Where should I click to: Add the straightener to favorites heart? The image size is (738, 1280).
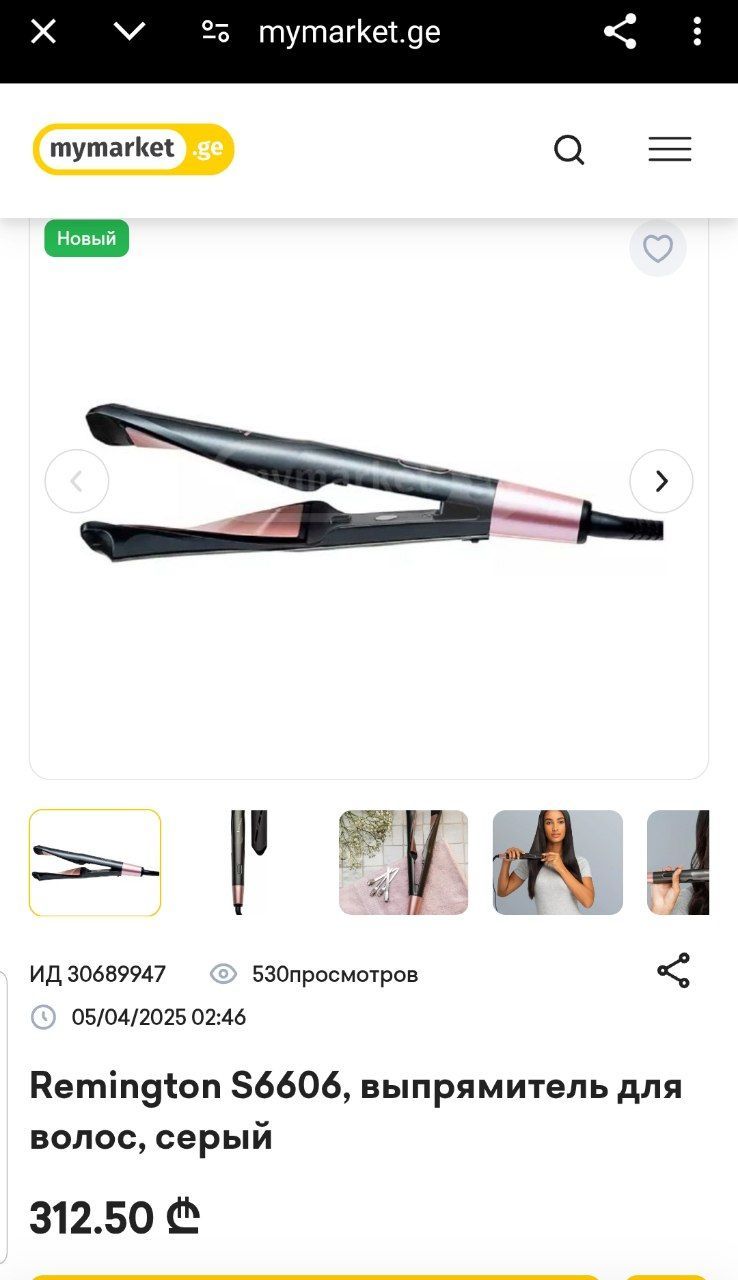pos(657,248)
